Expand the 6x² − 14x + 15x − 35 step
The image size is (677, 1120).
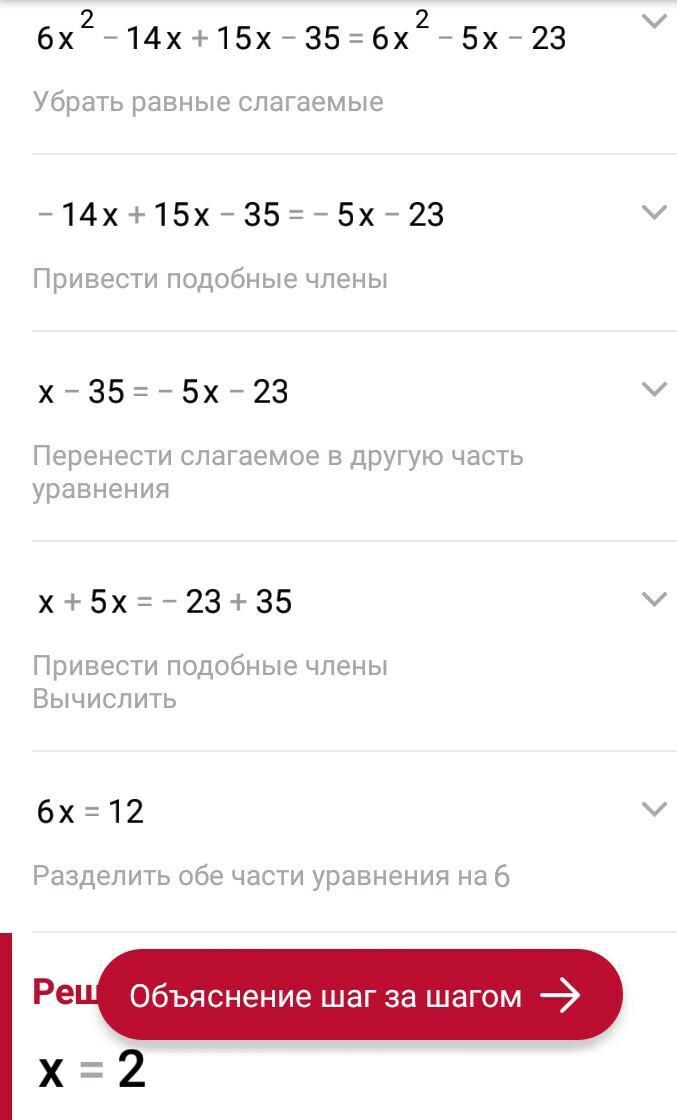point(654,21)
